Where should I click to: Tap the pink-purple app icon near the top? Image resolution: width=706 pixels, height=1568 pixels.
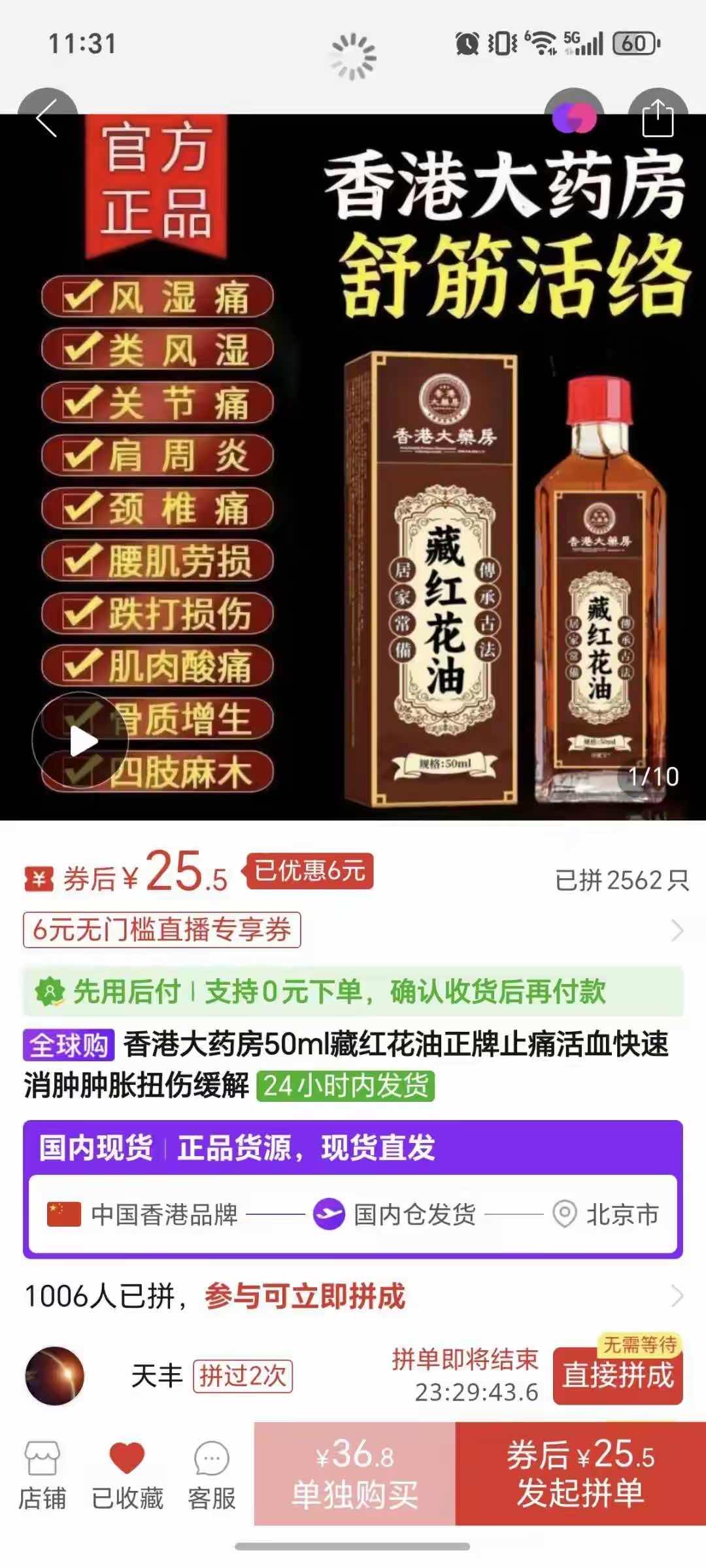(574, 118)
